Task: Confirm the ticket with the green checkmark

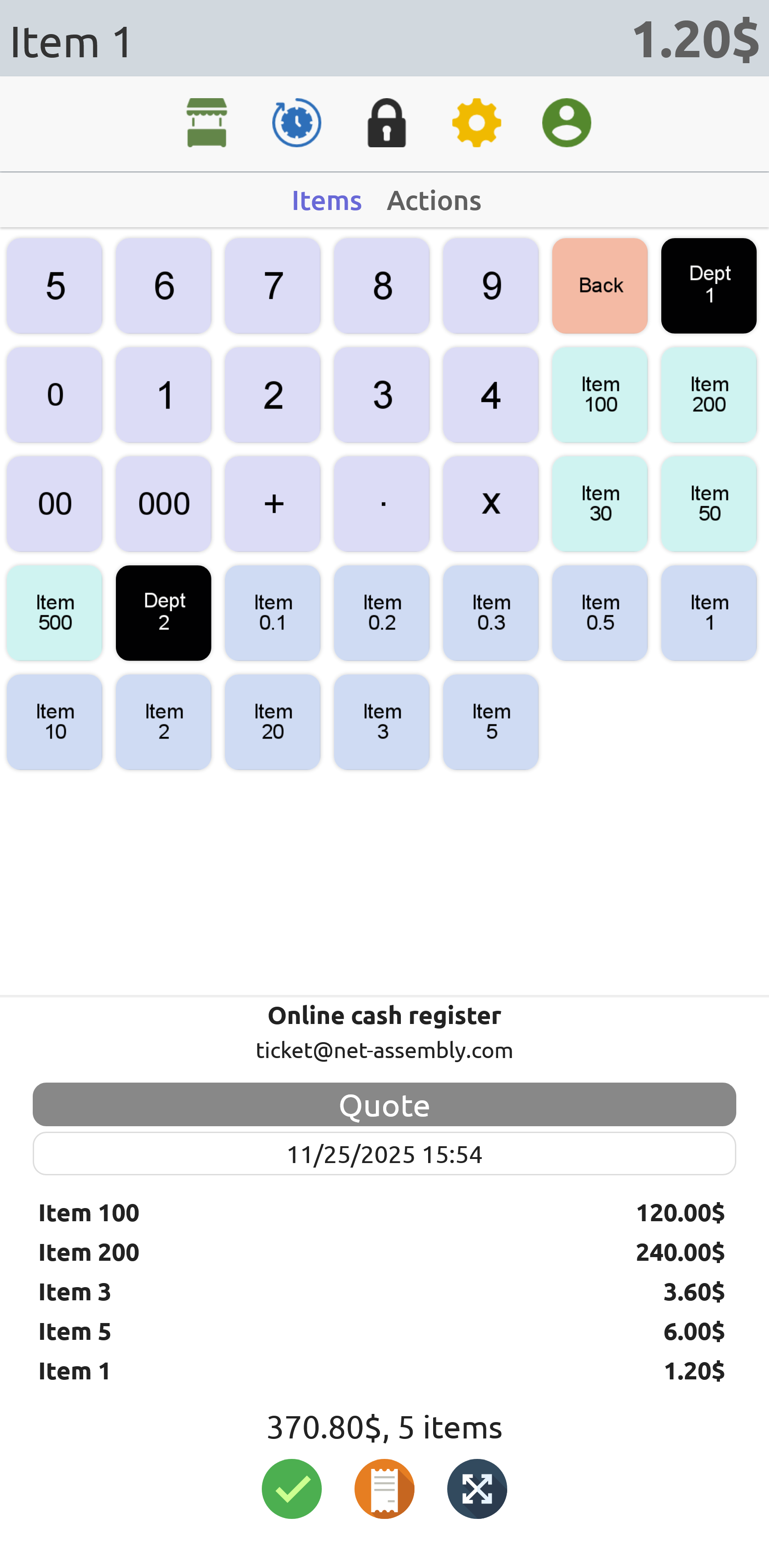Action: click(x=292, y=1488)
